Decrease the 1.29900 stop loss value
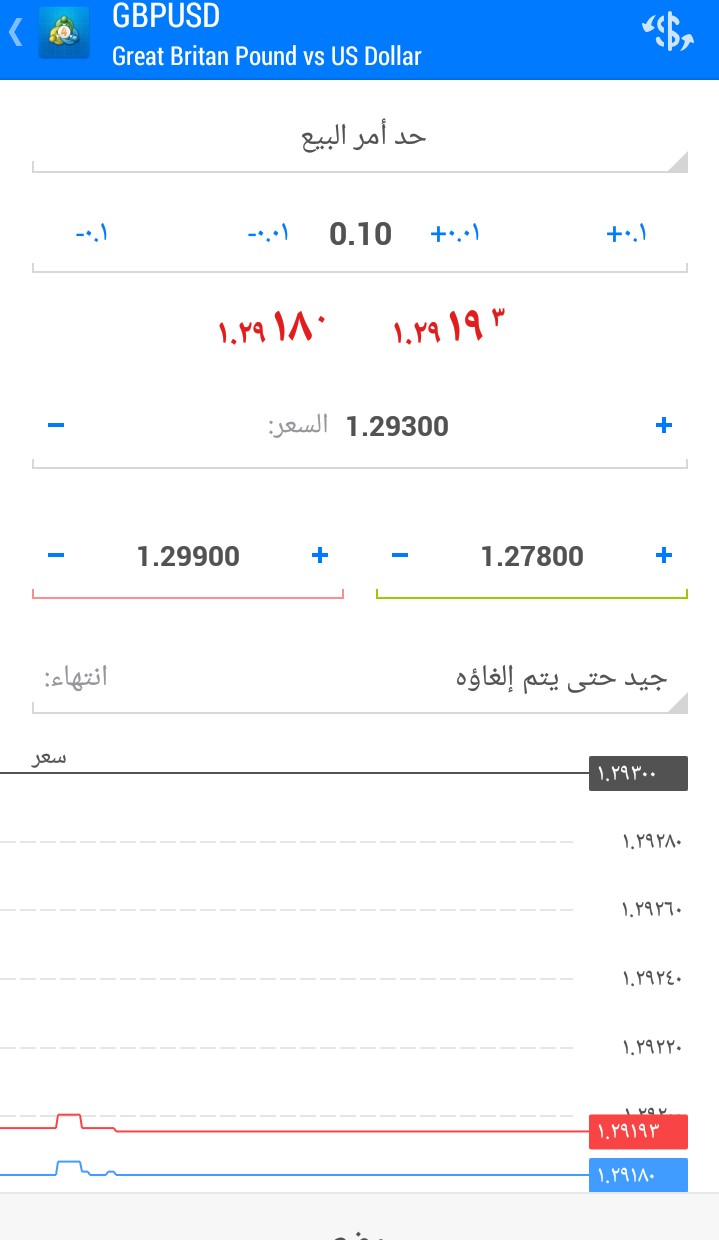Viewport: 719px width, 1240px height. click(x=56, y=556)
